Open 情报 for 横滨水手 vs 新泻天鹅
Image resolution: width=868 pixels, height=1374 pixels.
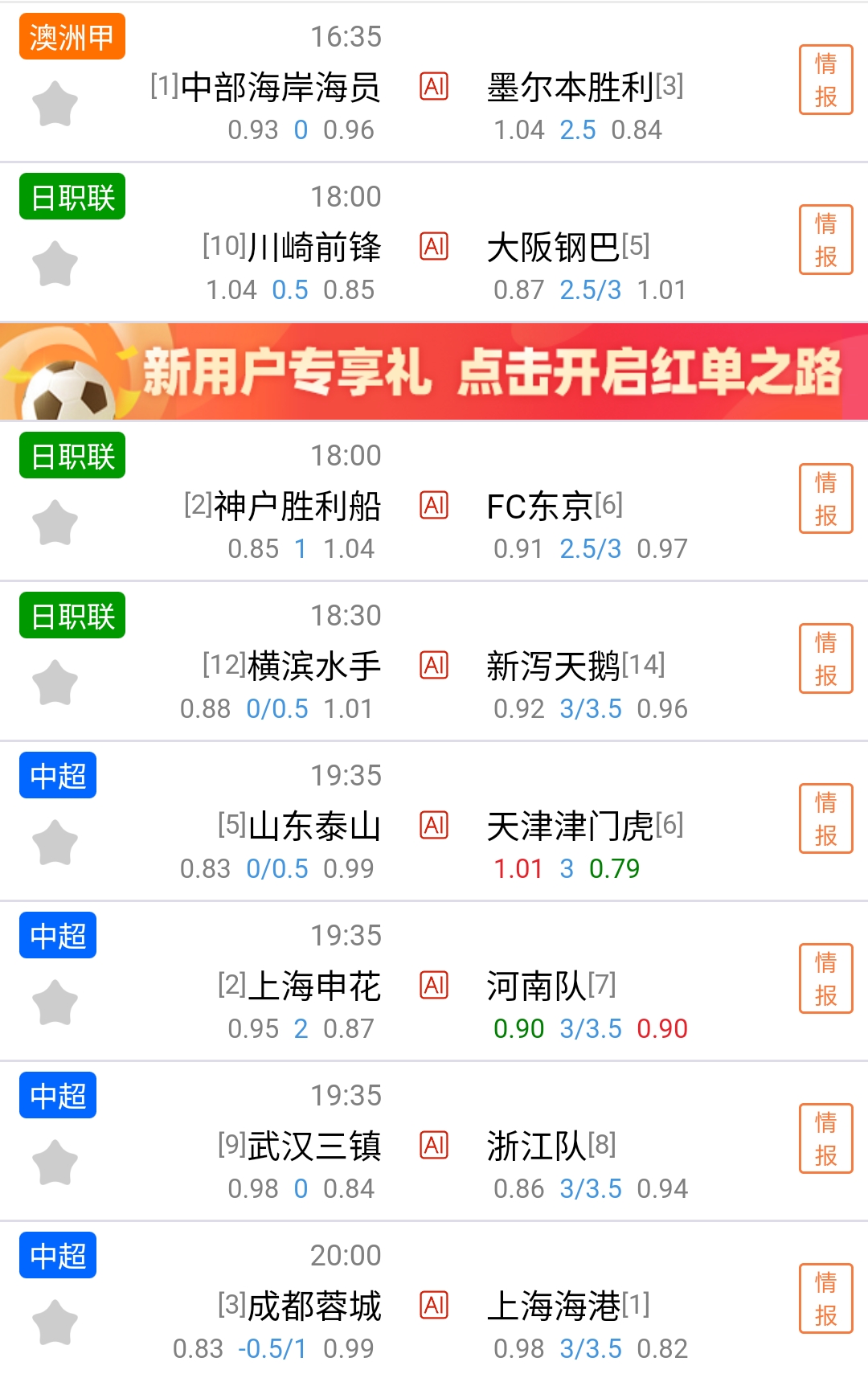pos(825,658)
